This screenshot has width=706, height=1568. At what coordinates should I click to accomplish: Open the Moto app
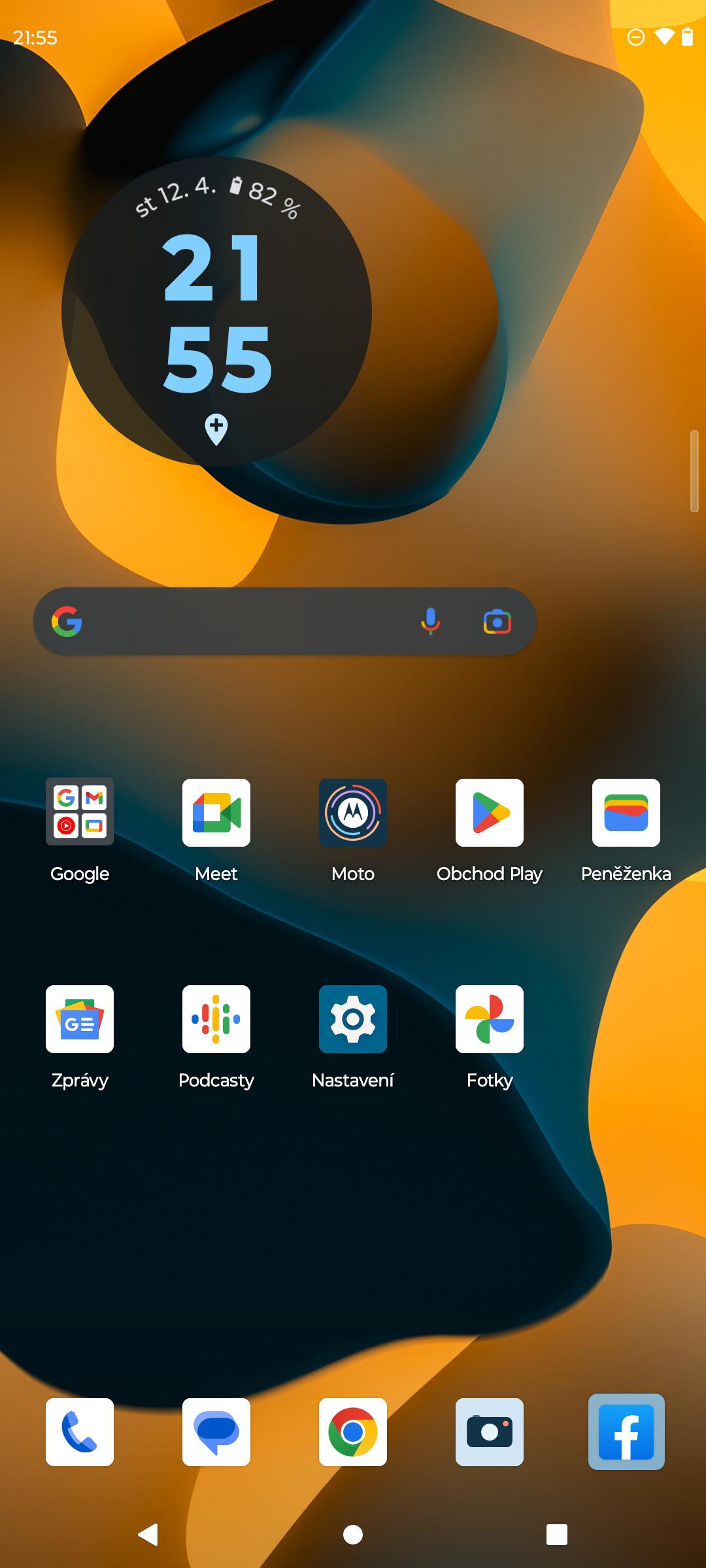(353, 812)
